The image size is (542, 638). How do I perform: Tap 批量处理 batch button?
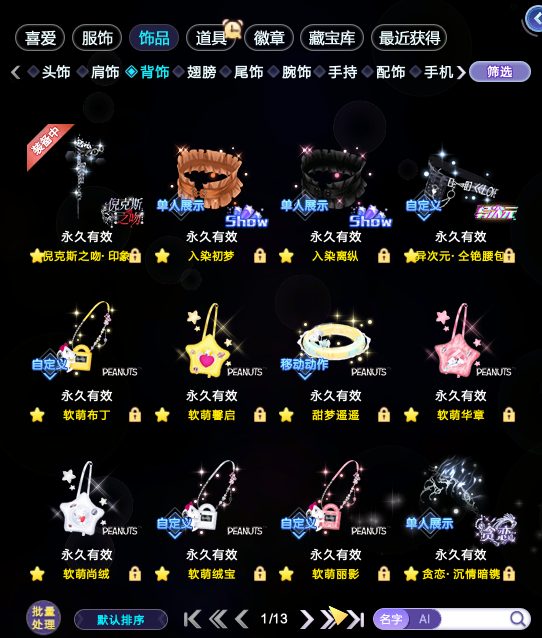pos(43,618)
